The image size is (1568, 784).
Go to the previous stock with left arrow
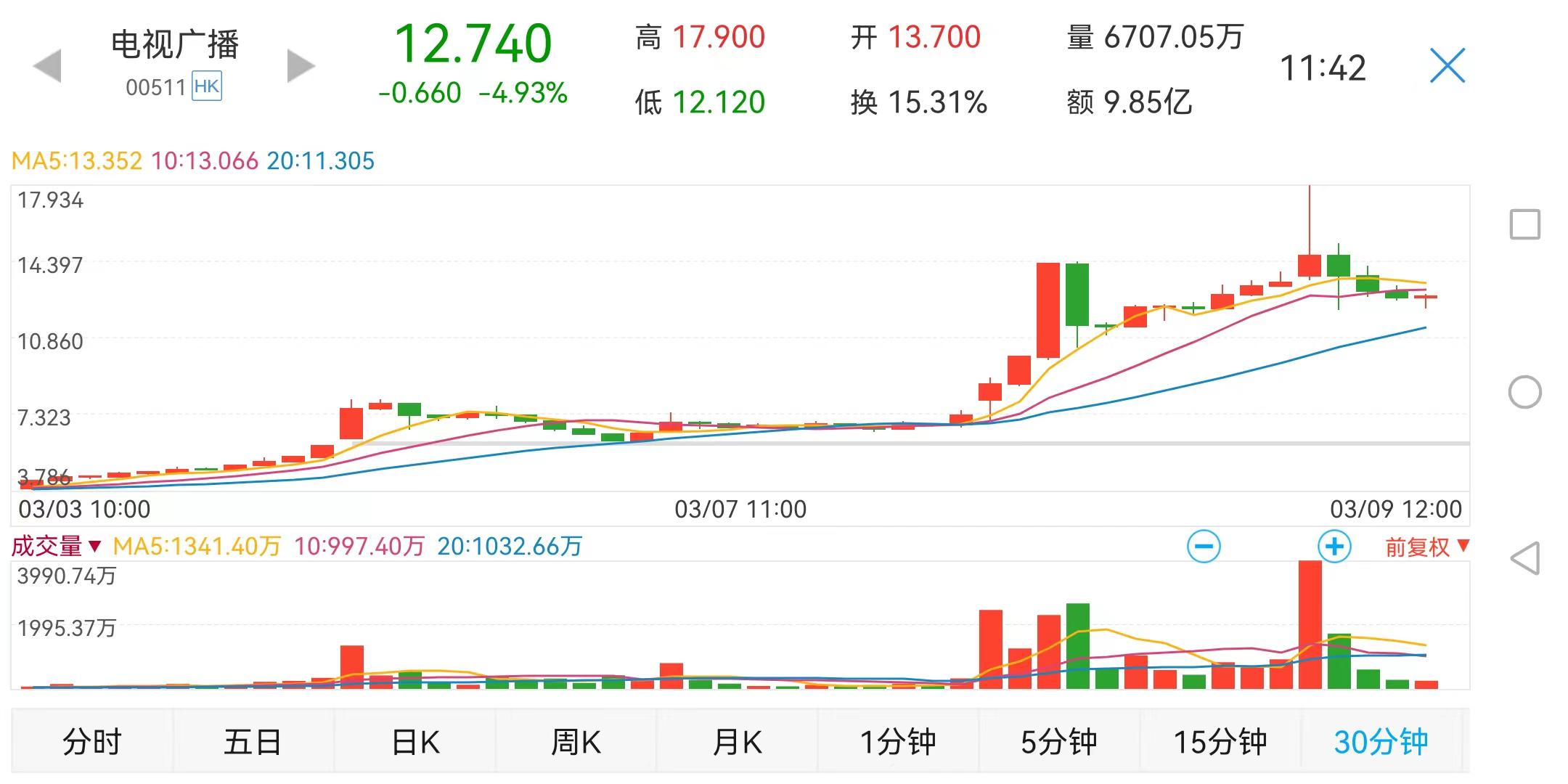pos(48,66)
